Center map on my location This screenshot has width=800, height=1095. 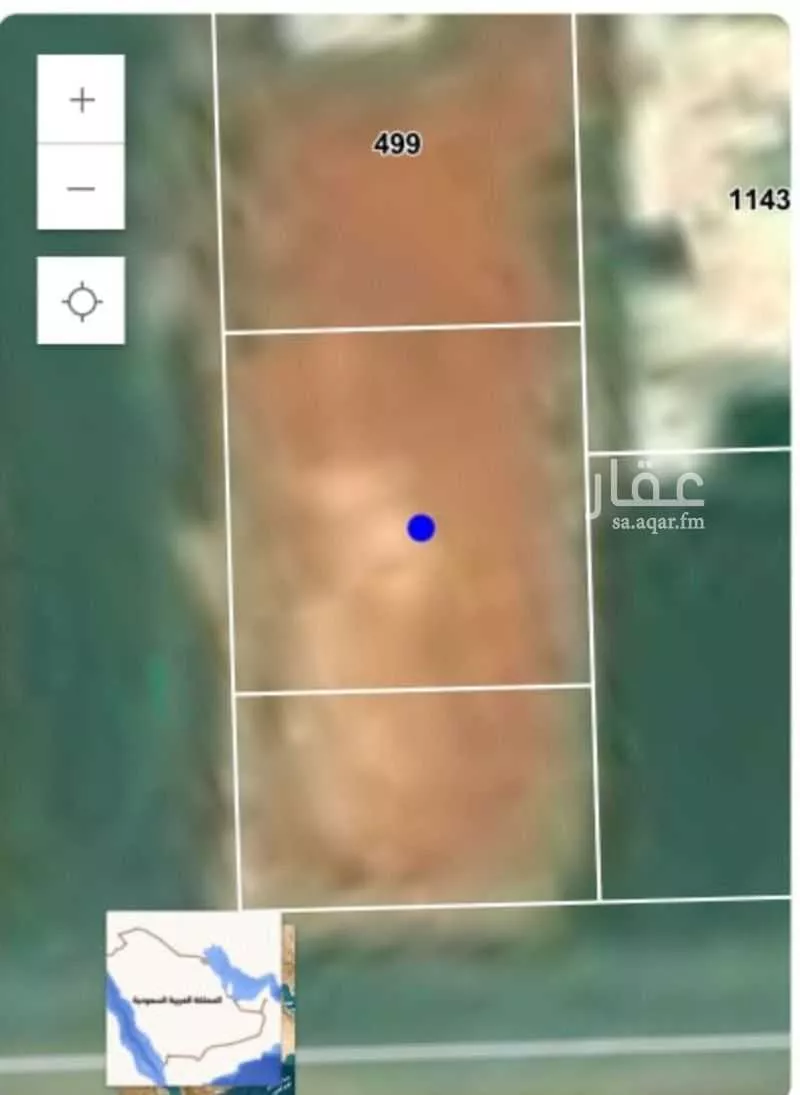point(81,300)
